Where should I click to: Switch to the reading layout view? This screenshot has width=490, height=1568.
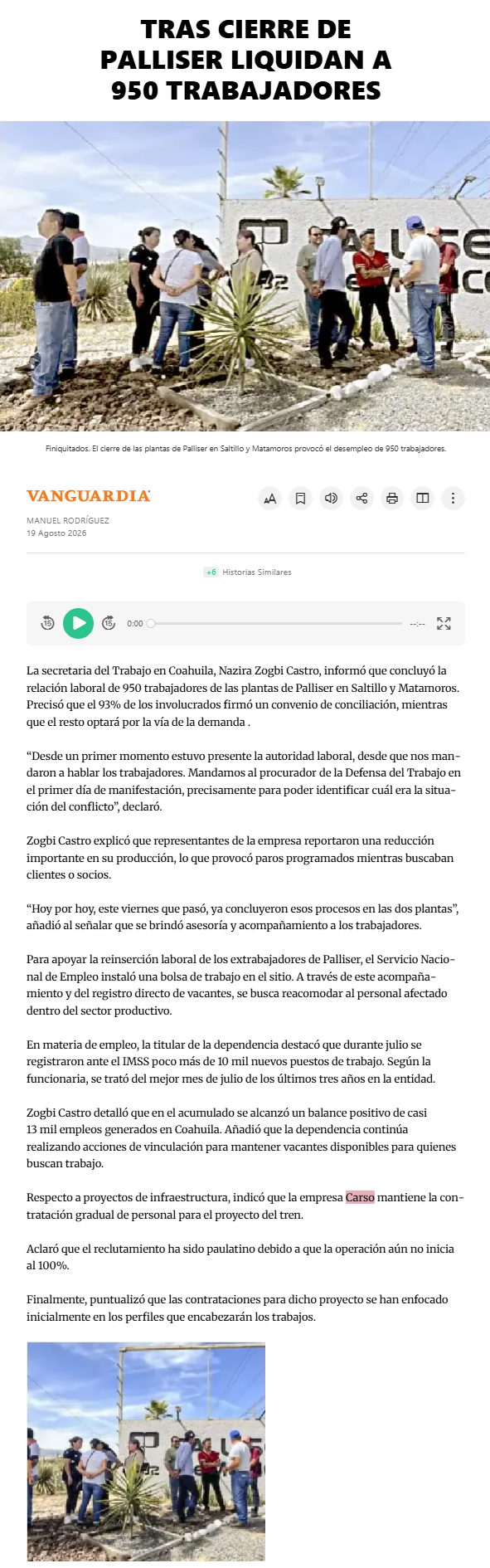(x=423, y=499)
